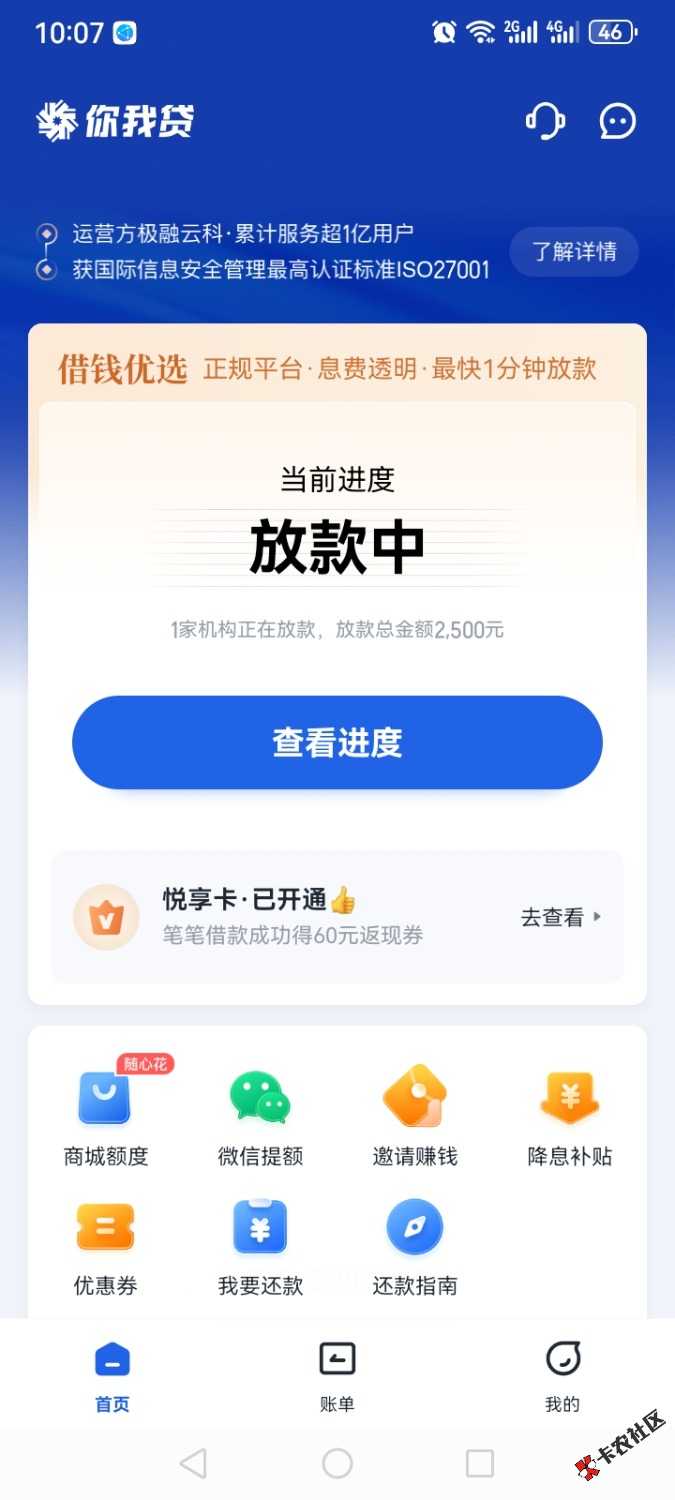Tap the 了解详情 button
This screenshot has height=1500, width=675.
574,251
